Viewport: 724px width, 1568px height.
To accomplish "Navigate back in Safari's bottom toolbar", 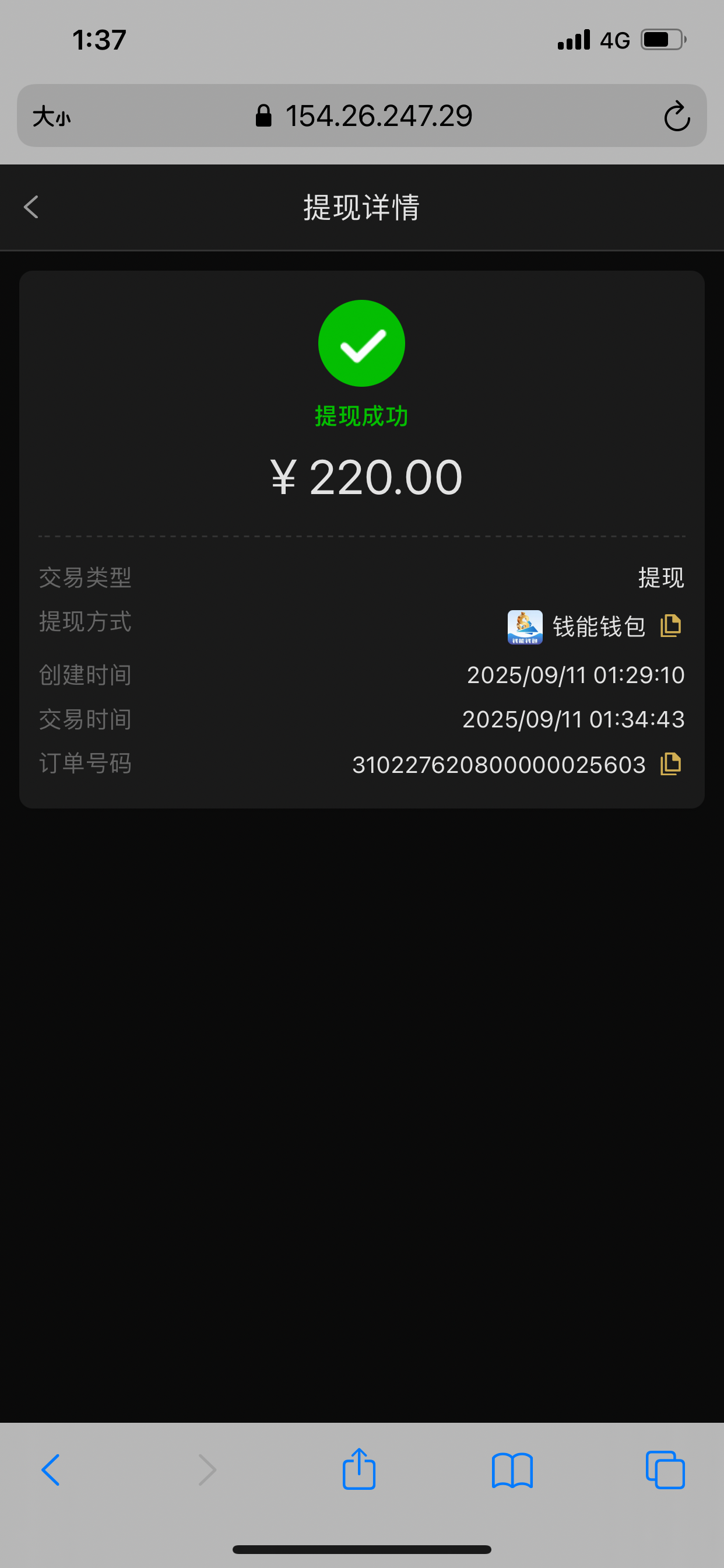I will coord(51,1470).
